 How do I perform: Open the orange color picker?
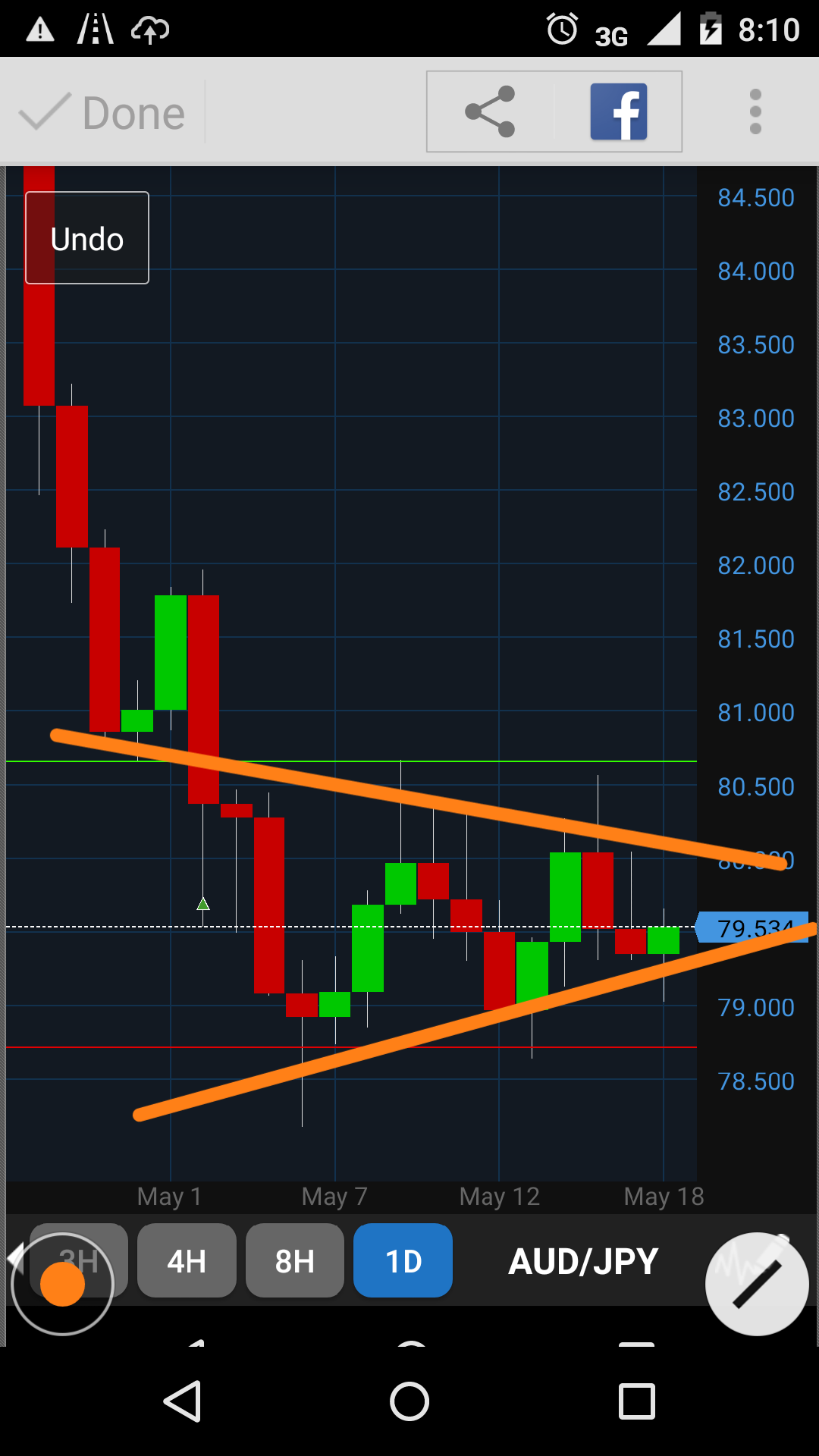62,1284
